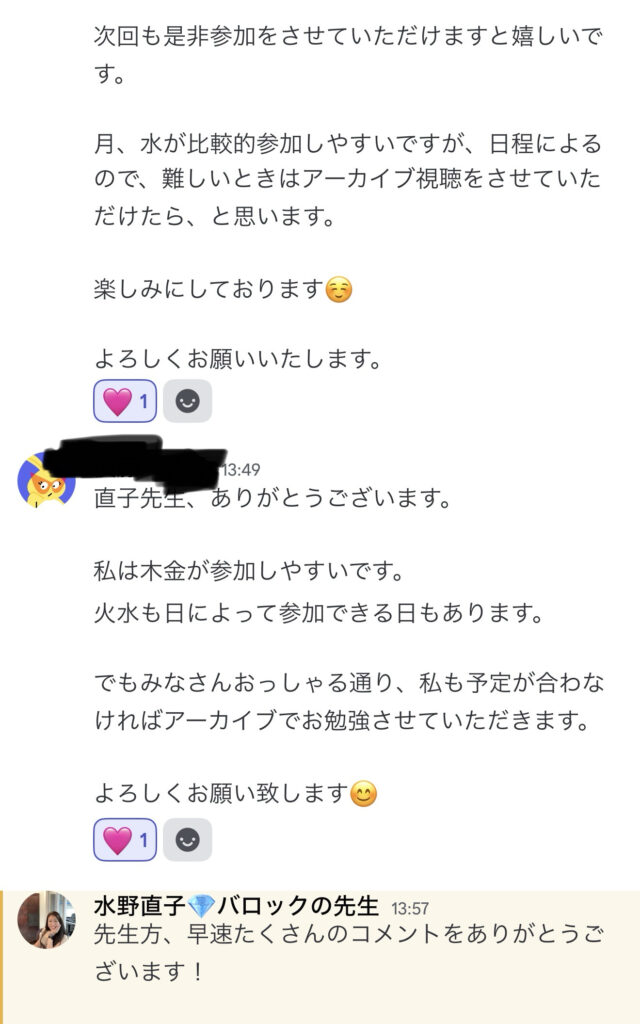This screenshot has height=1024, width=640.
Task: Tap the heart reaction under the 月、水 message
Action: click(x=125, y=402)
